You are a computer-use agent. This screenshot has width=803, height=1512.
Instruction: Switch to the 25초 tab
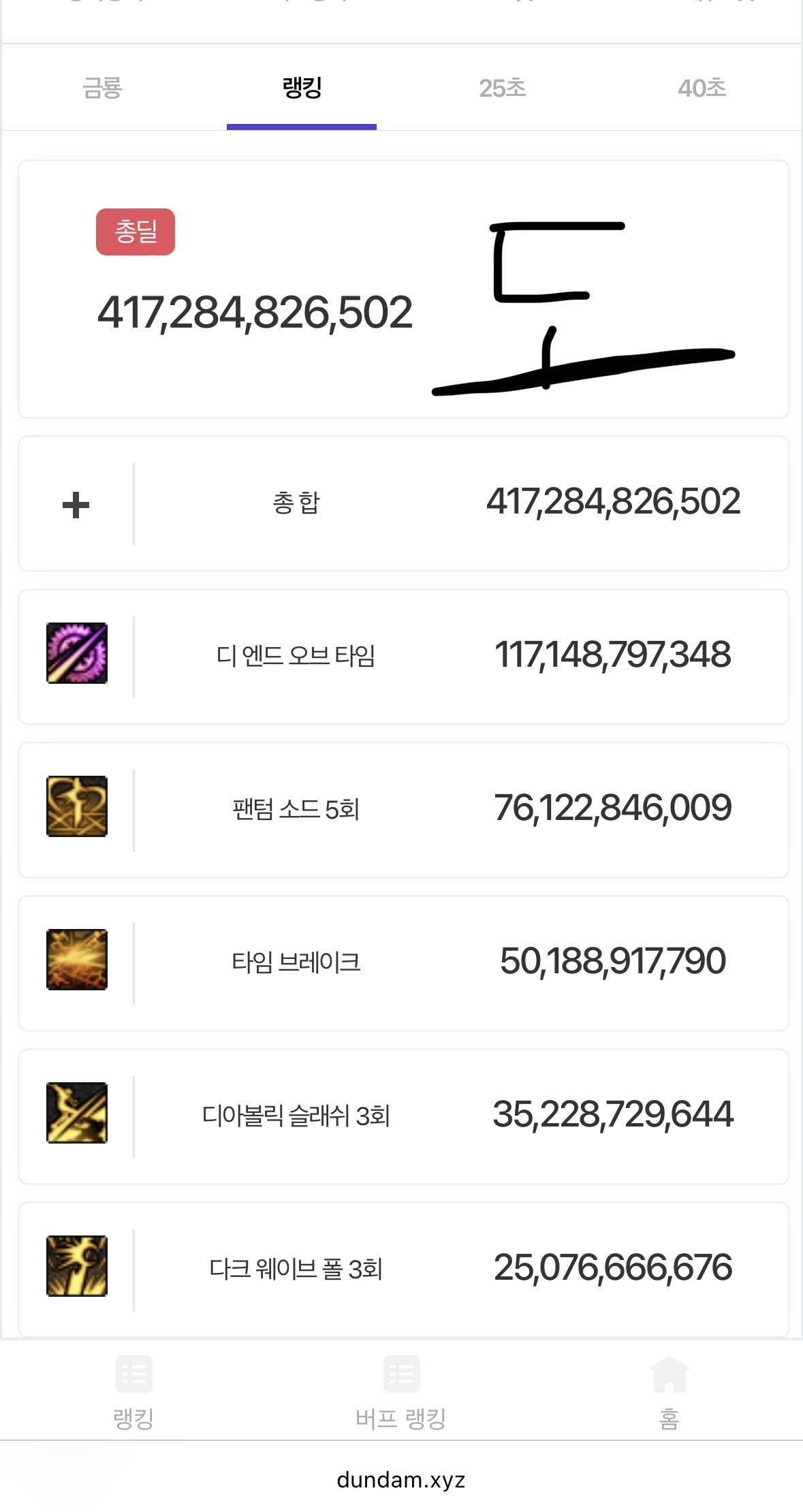click(x=502, y=88)
